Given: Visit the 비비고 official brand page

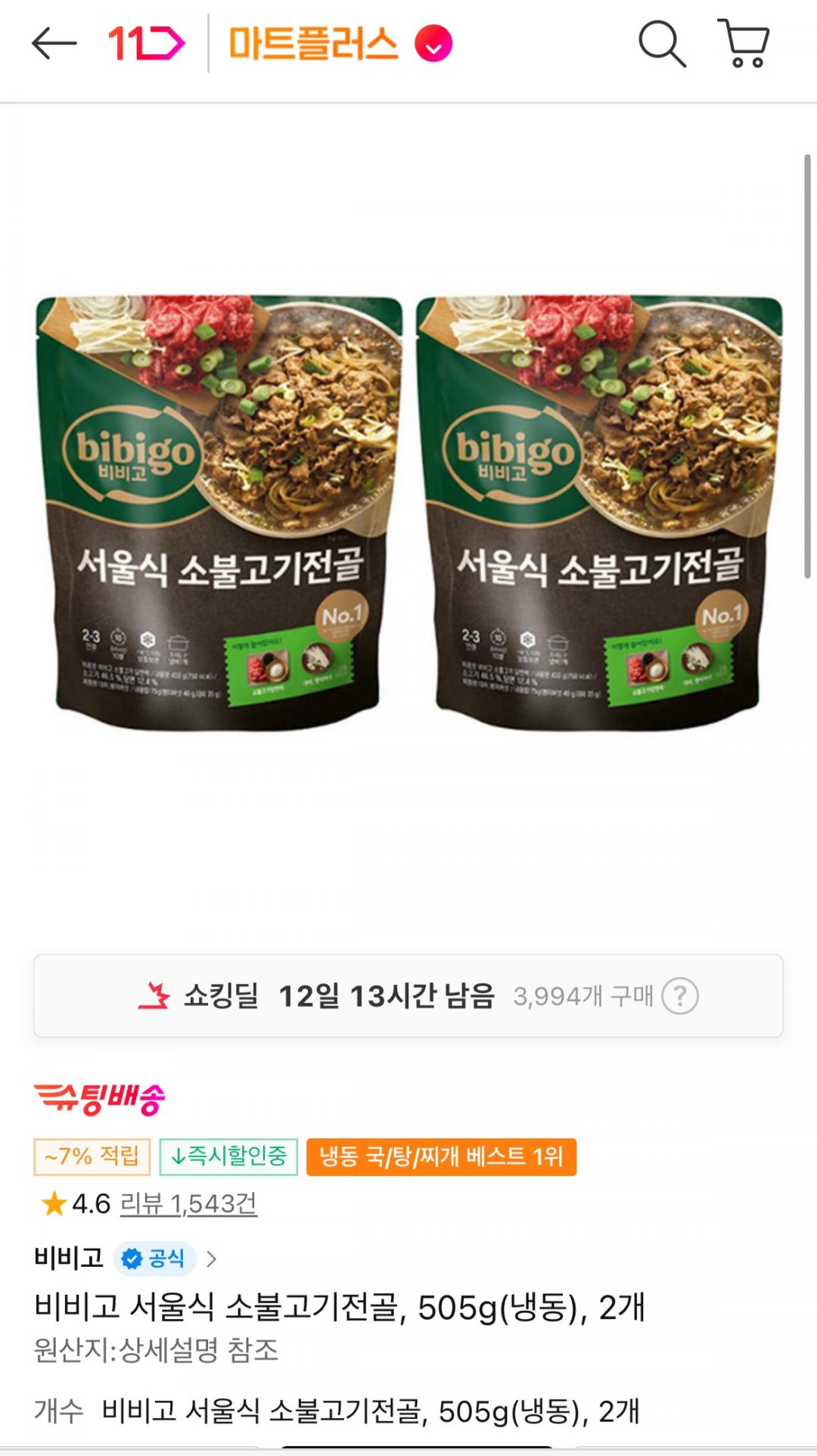Looking at the screenshot, I should [x=126, y=1259].
